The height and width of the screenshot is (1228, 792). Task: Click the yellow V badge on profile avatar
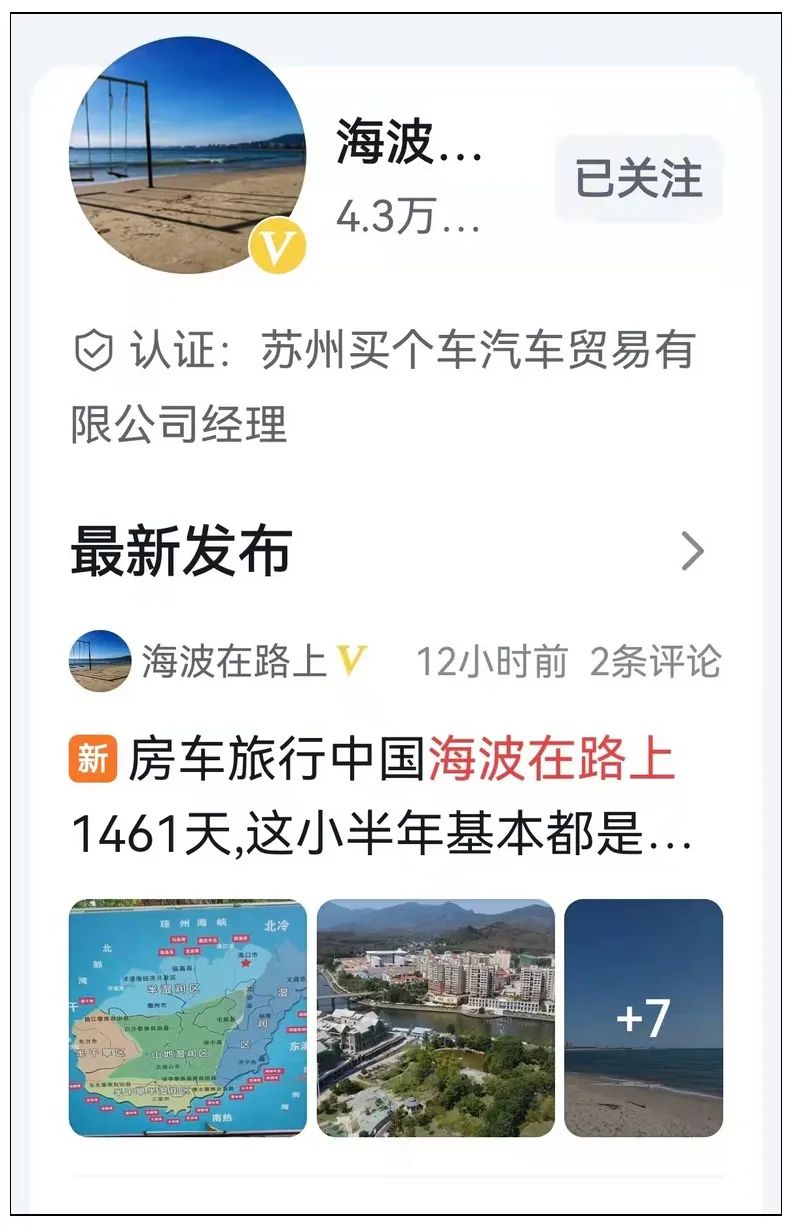[280, 243]
